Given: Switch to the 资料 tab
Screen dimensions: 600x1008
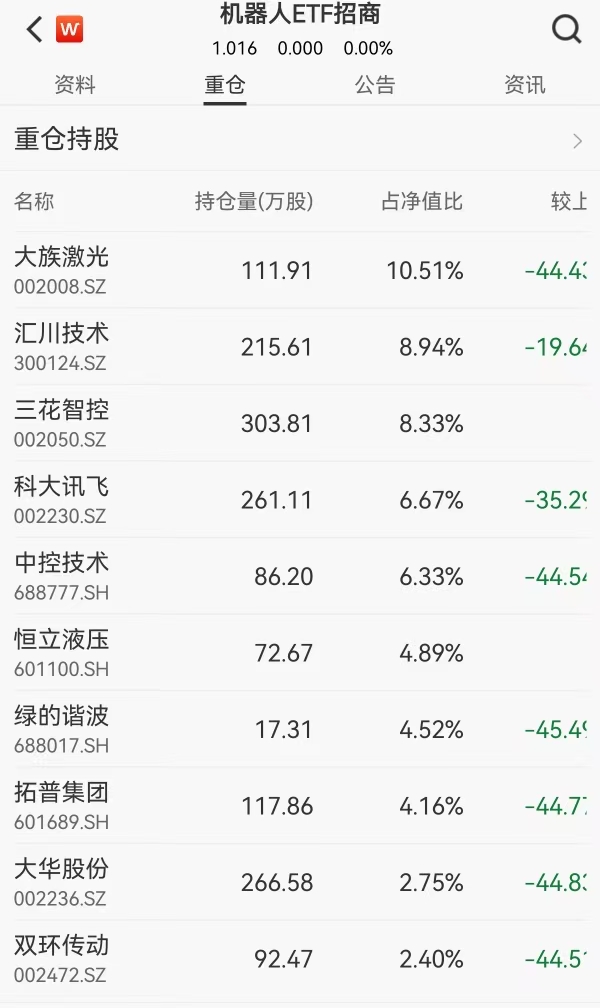Looking at the screenshot, I should (75, 85).
